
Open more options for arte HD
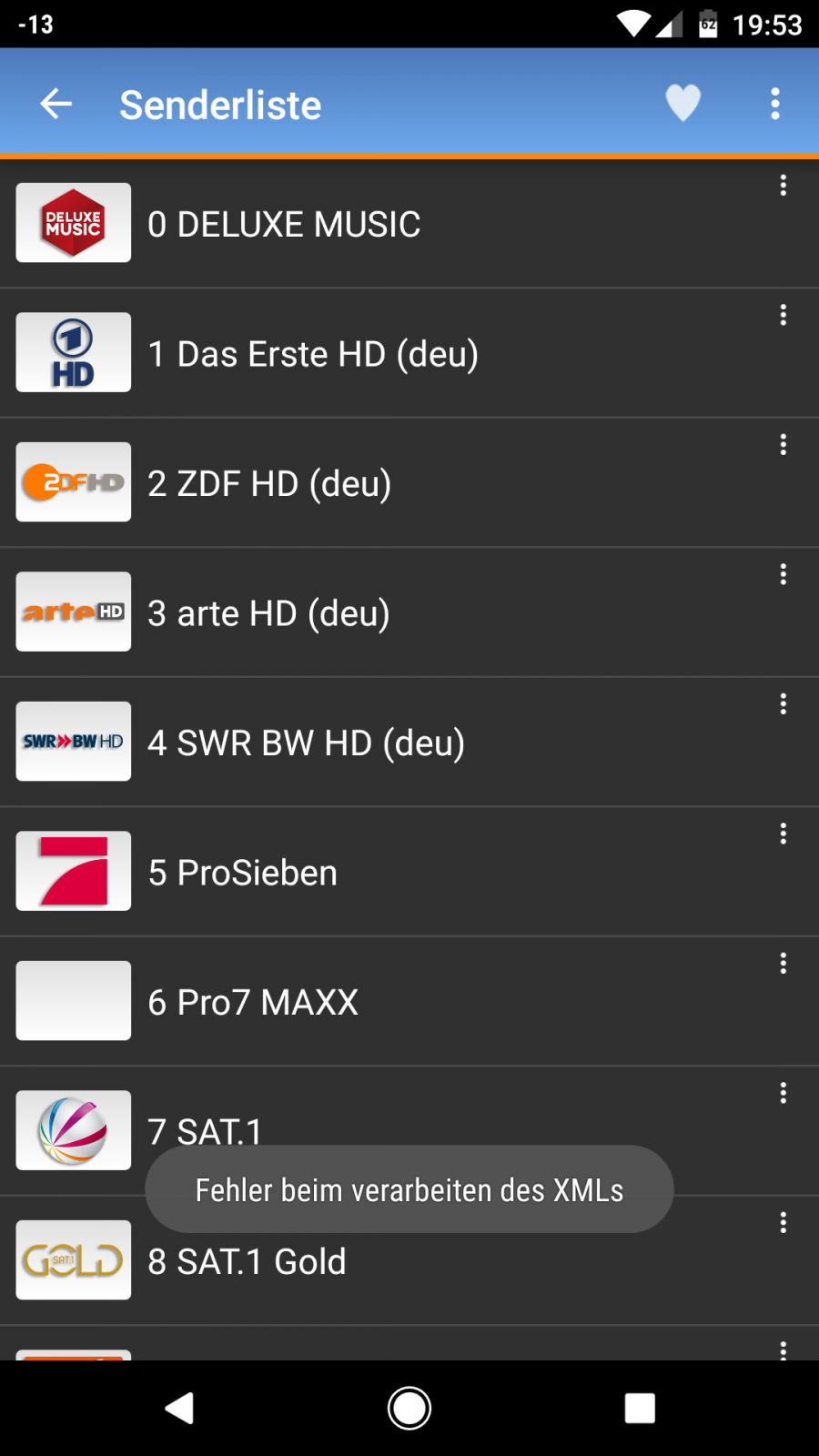(x=783, y=574)
